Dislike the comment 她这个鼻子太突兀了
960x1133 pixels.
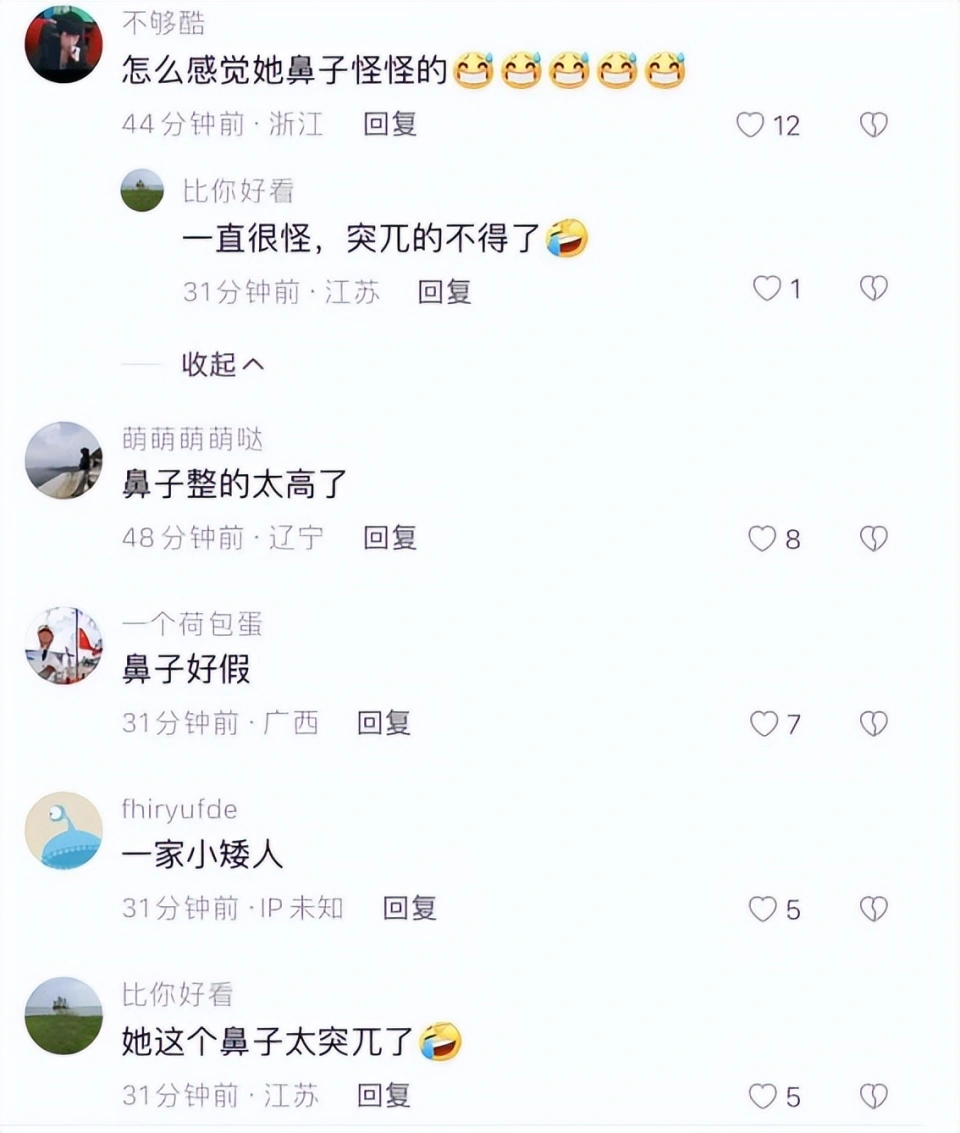tap(874, 1096)
